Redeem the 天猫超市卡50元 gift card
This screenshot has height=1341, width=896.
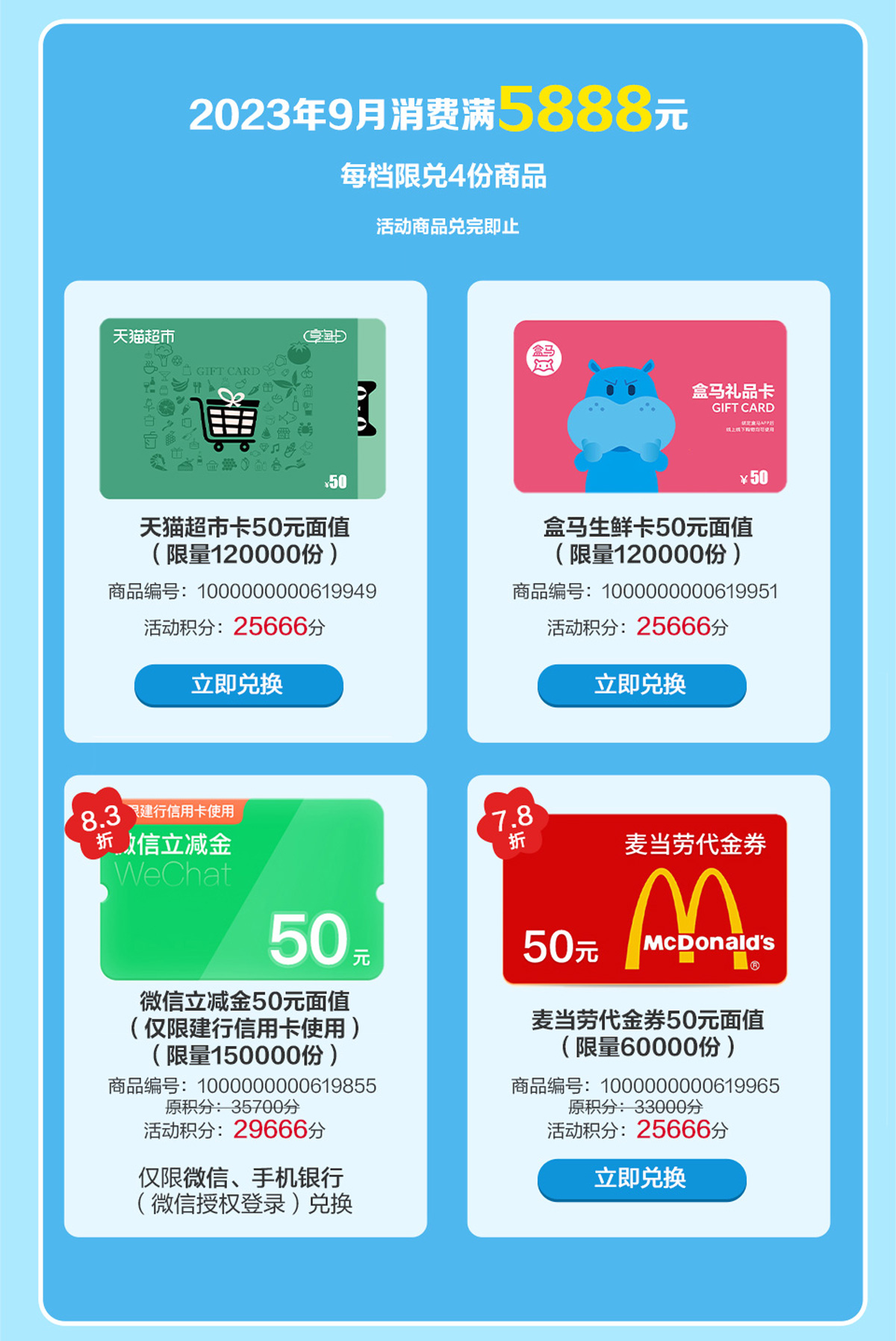pos(238,684)
